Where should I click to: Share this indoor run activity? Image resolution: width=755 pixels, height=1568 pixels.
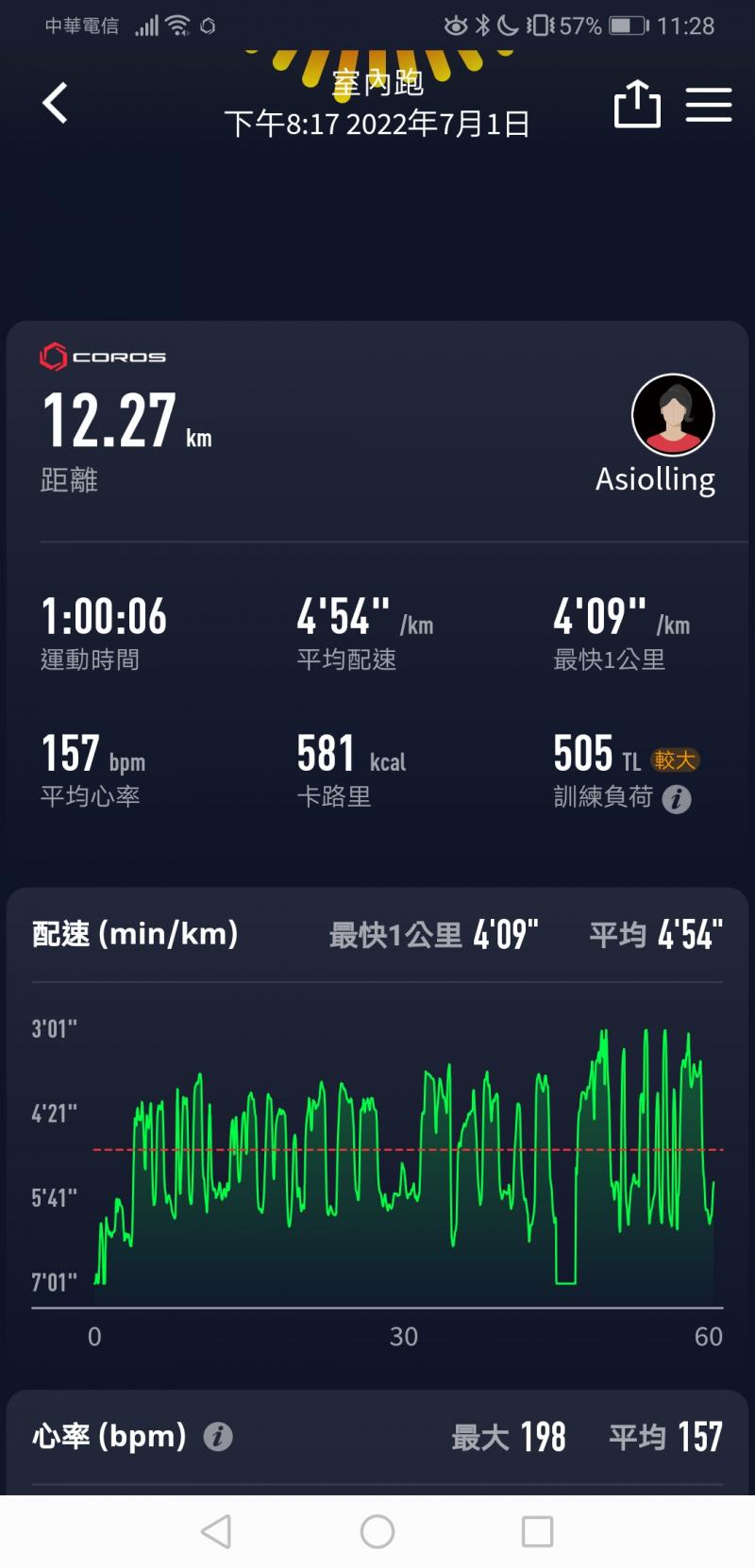(x=637, y=103)
